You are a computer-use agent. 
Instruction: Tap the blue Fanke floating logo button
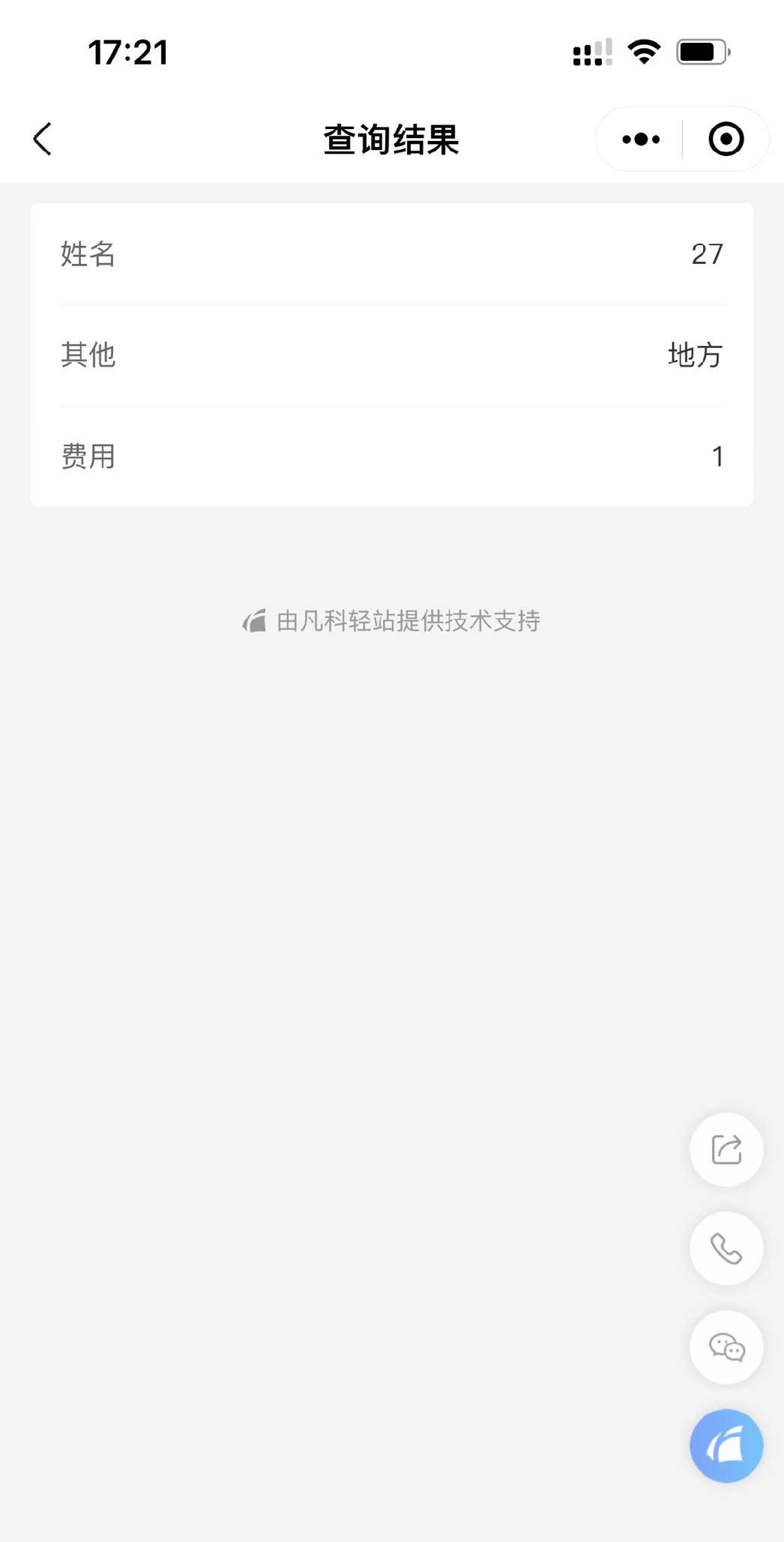click(725, 1444)
